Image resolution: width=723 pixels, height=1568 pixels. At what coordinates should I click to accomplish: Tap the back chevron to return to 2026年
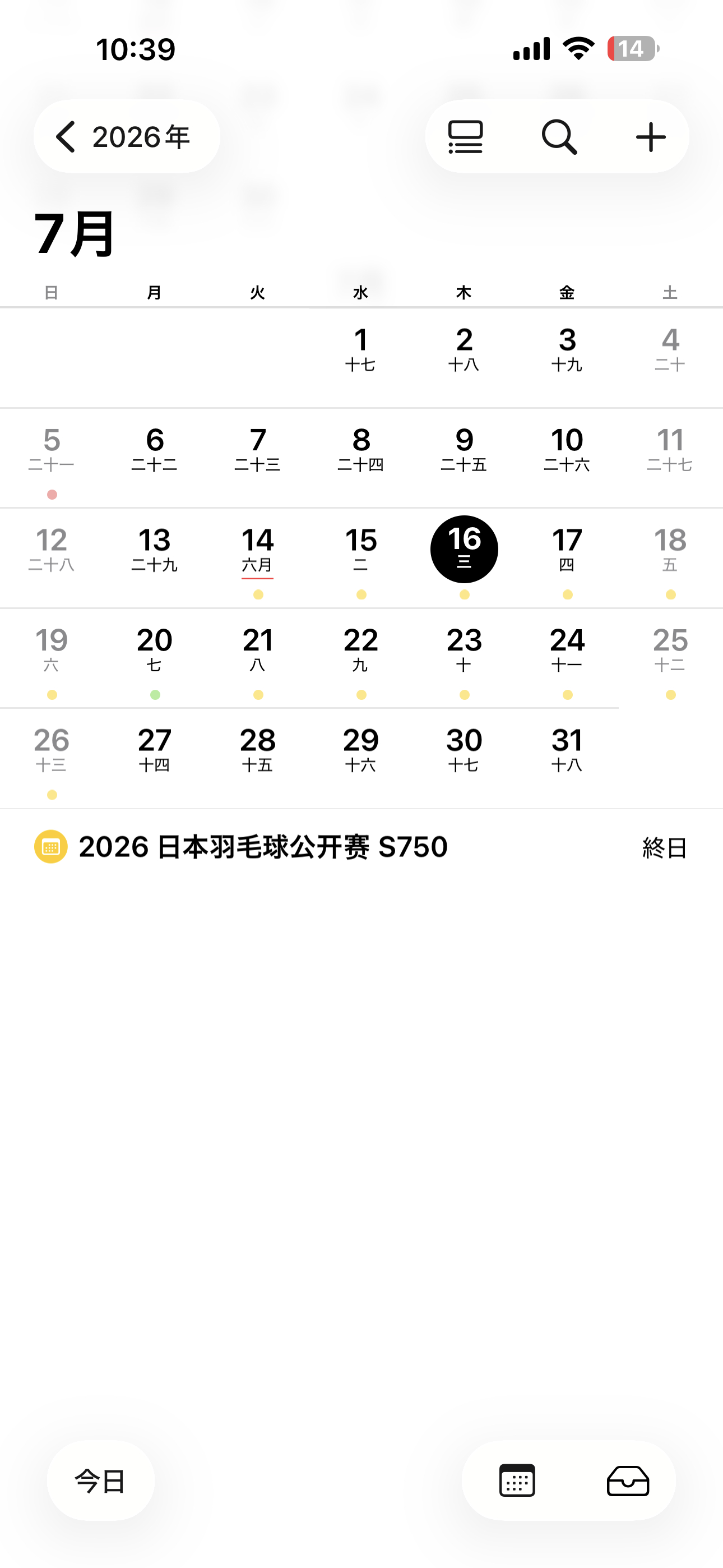tap(66, 136)
